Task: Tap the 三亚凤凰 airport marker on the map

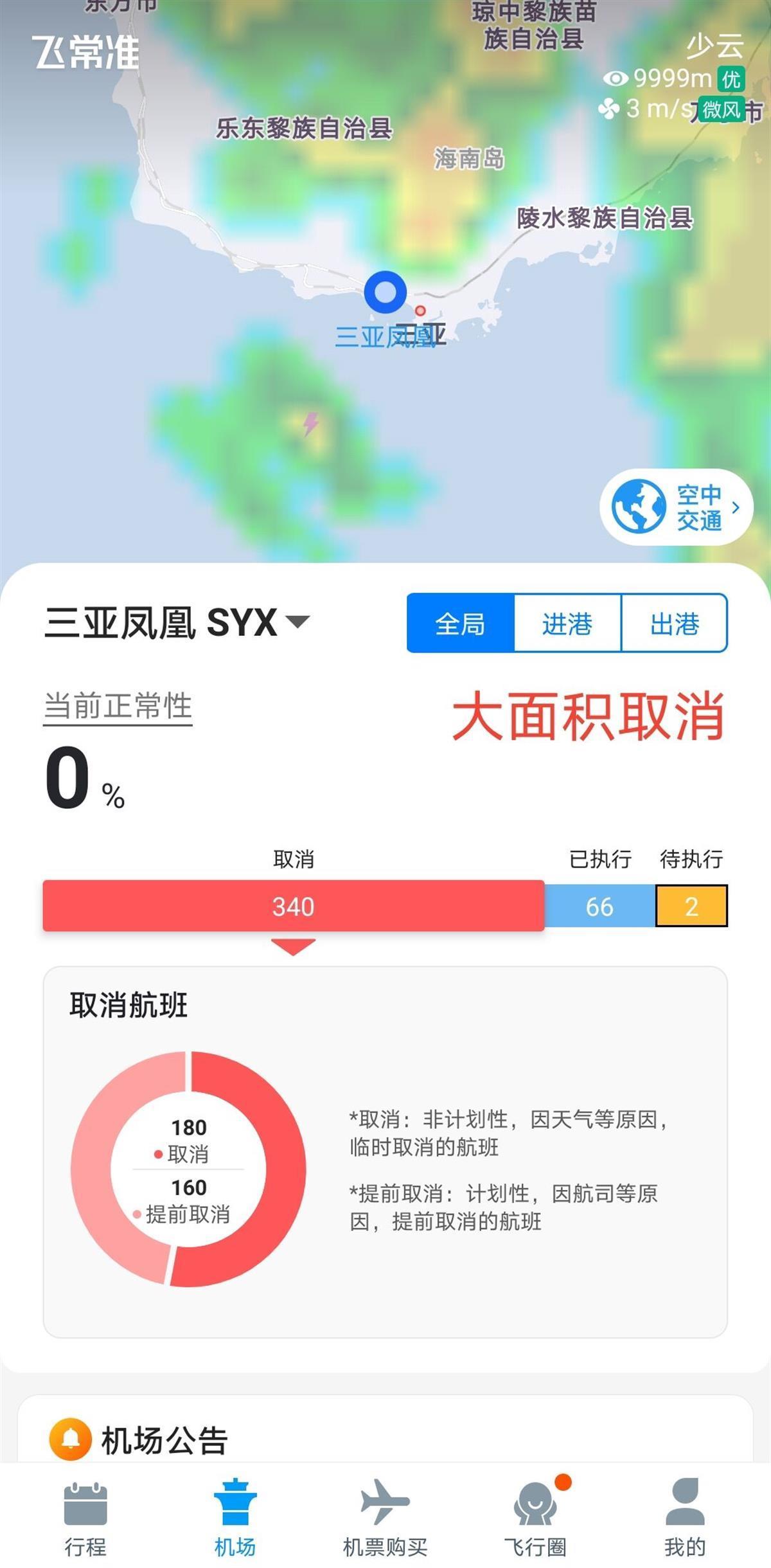Action: (385, 293)
